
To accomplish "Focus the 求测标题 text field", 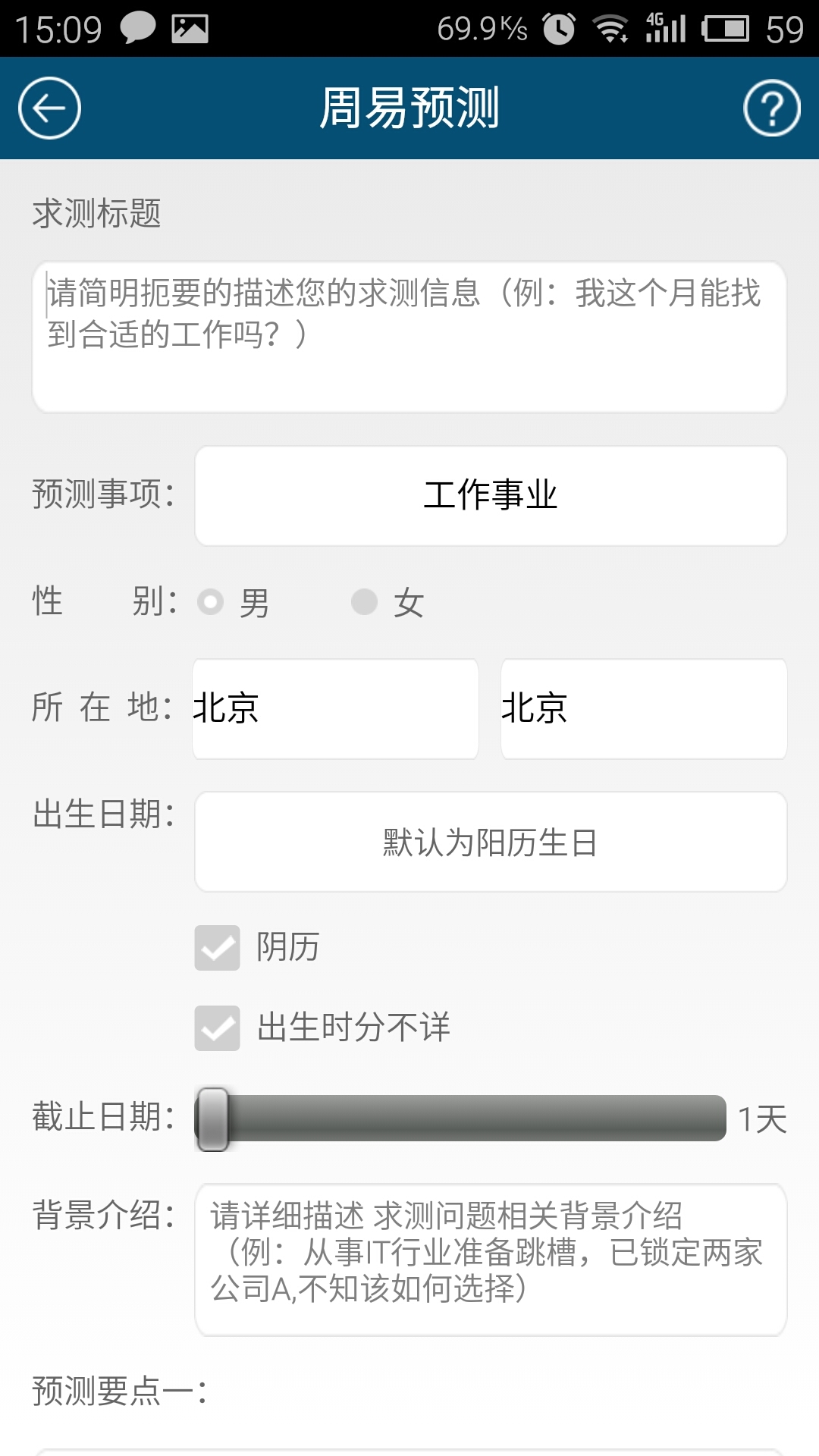I will [409, 337].
